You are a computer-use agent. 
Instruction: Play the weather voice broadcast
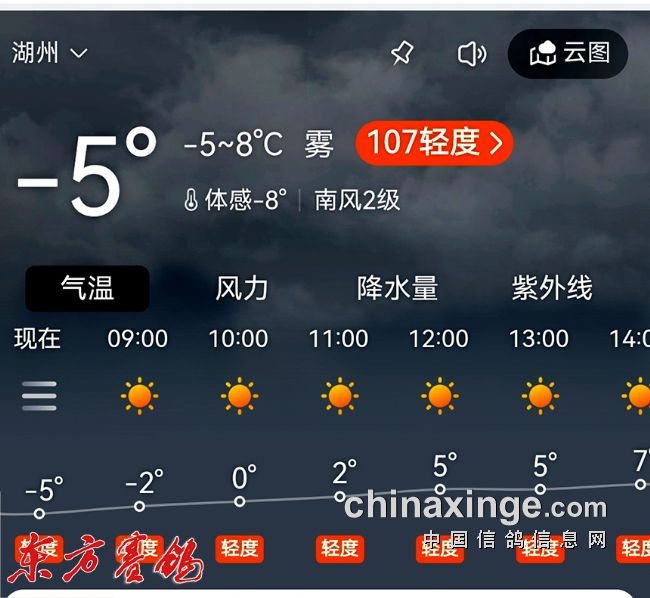471,54
